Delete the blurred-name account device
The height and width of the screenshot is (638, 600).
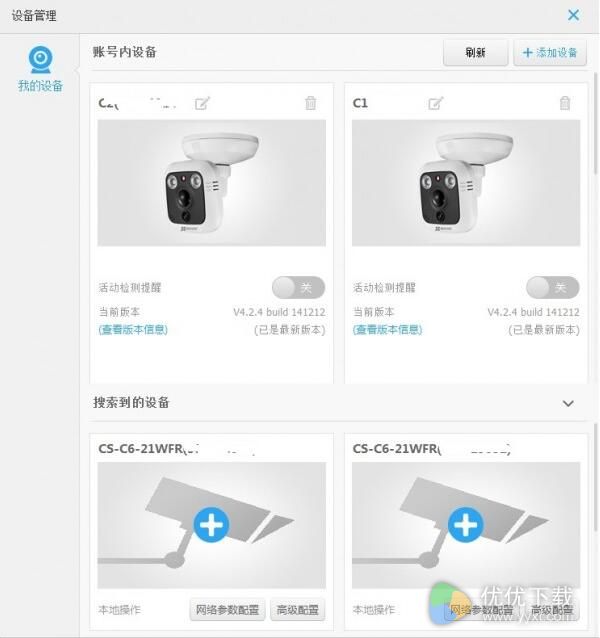[311, 103]
